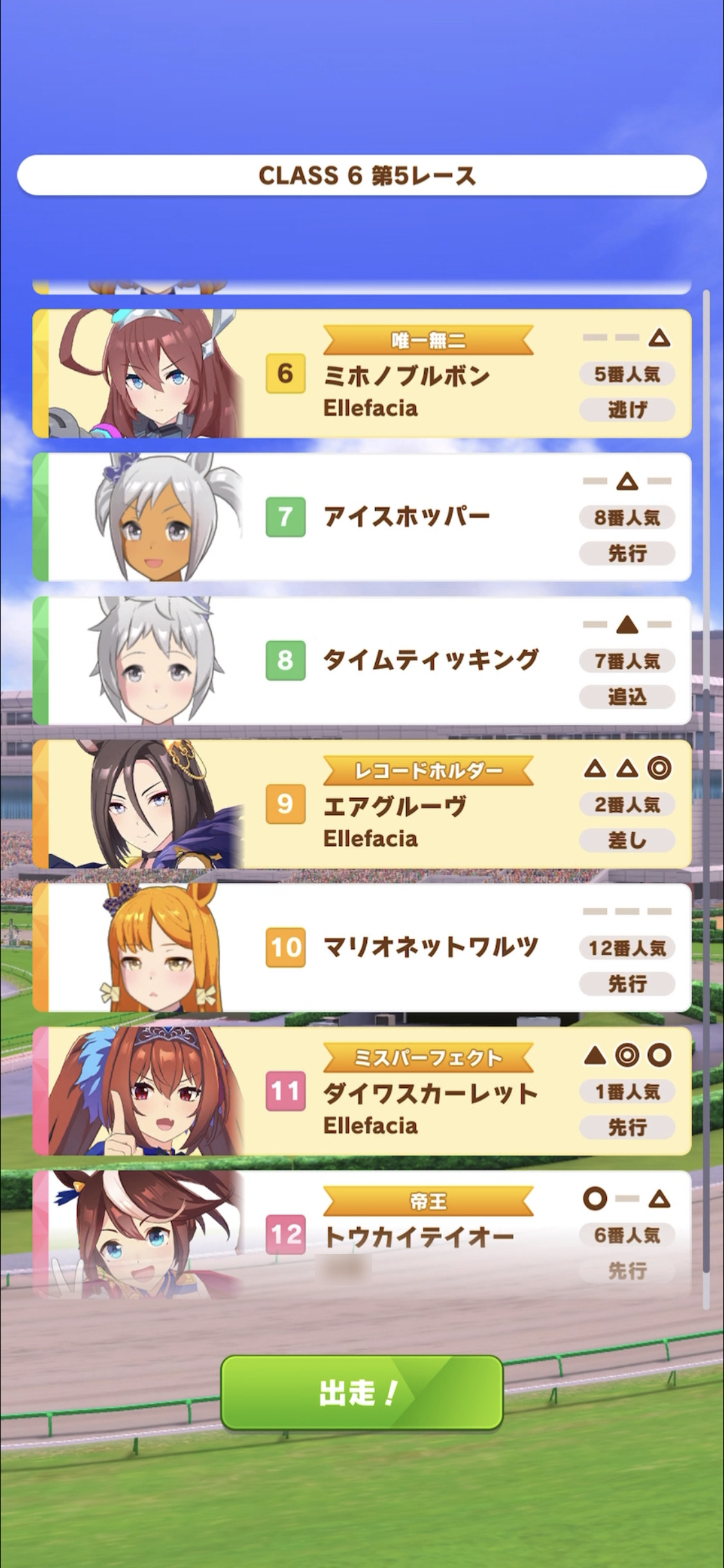724x1568 pixels.
Task: Select entry 7 アイスホッパー
Action: coord(362,517)
